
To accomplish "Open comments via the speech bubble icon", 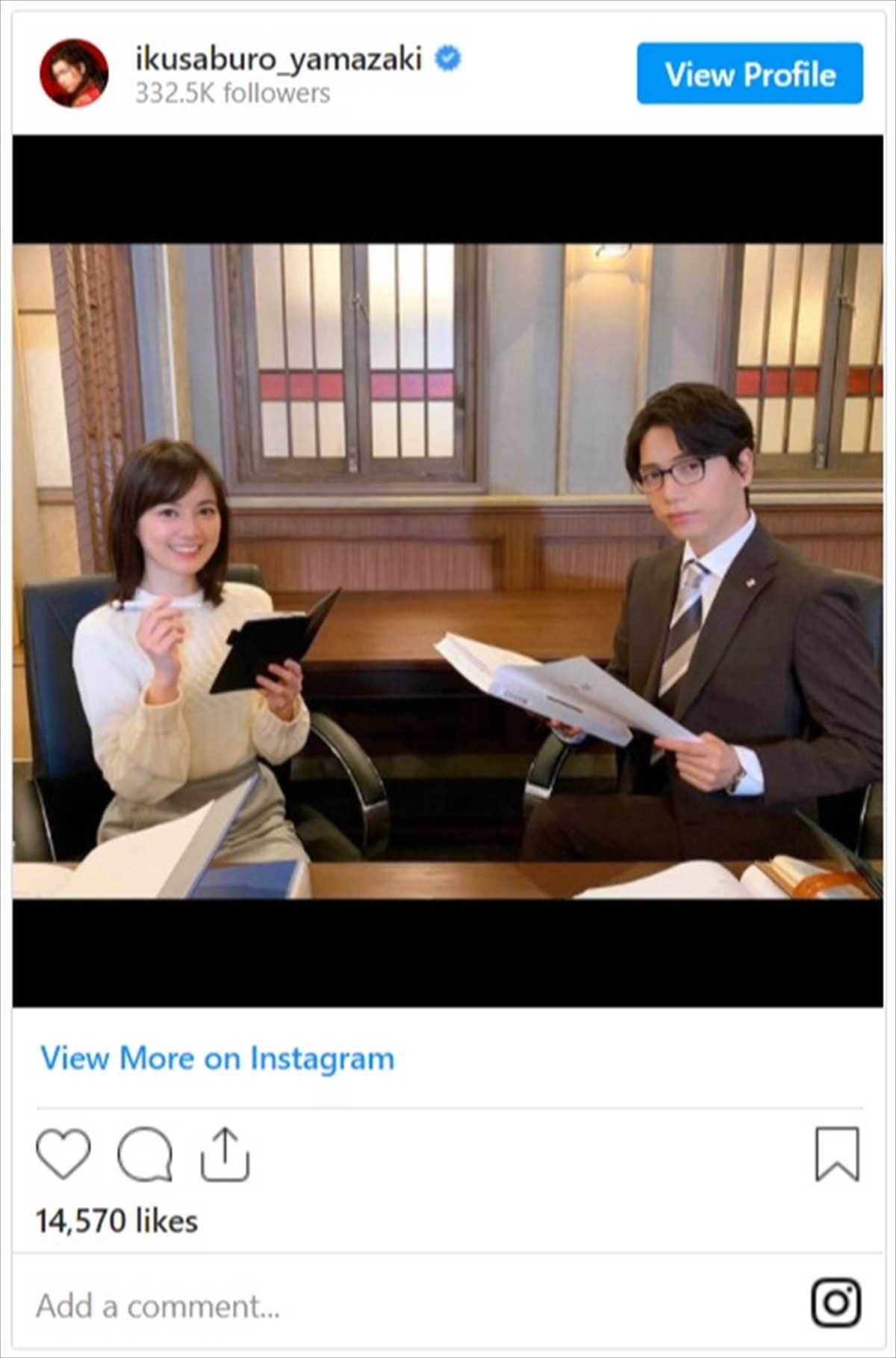I will pos(145,1154).
